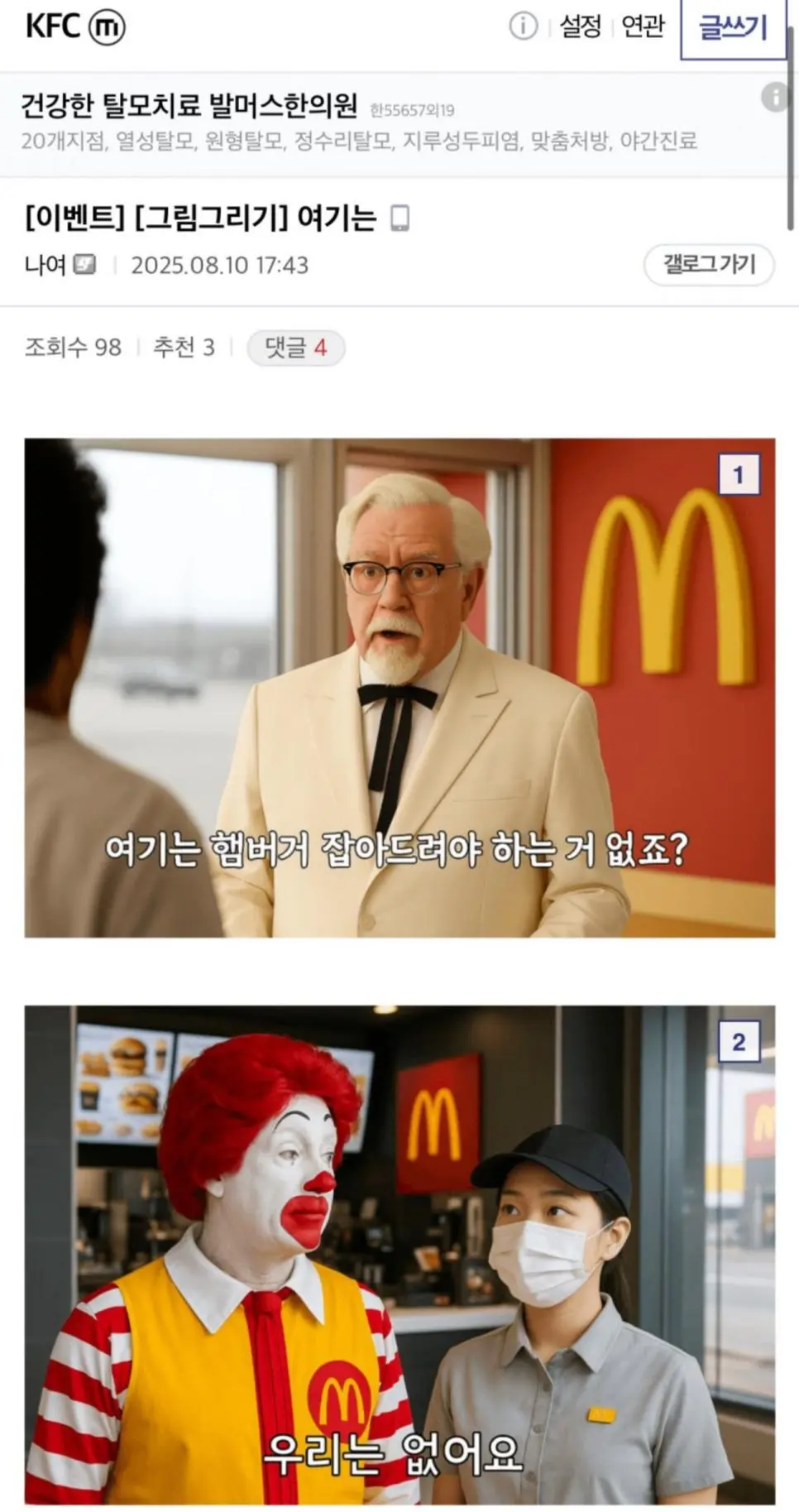Tap 갤로그가기 button
The height and width of the screenshot is (1512, 799).
point(709,265)
